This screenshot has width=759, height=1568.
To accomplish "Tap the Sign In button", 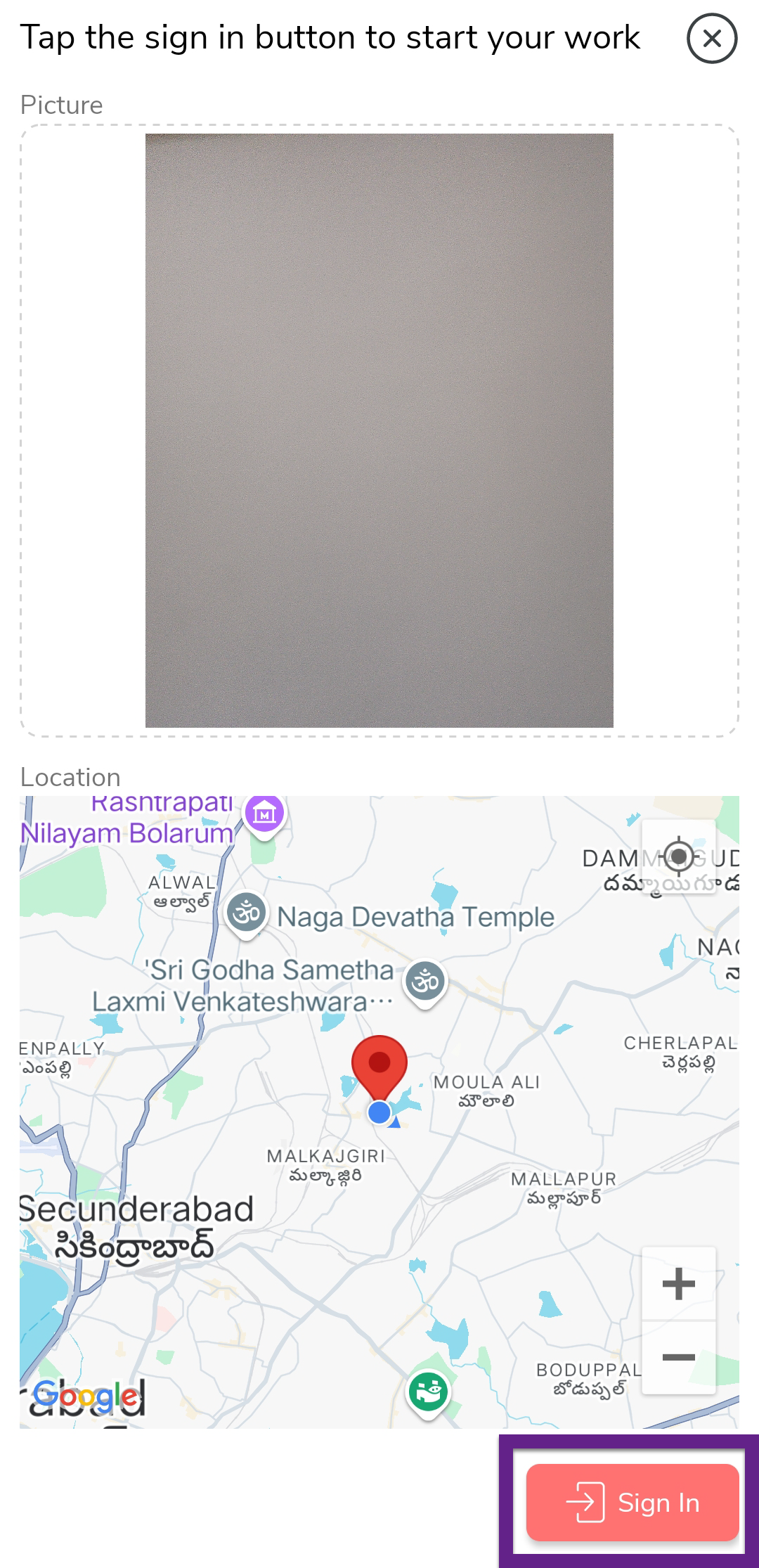I will (632, 1502).
